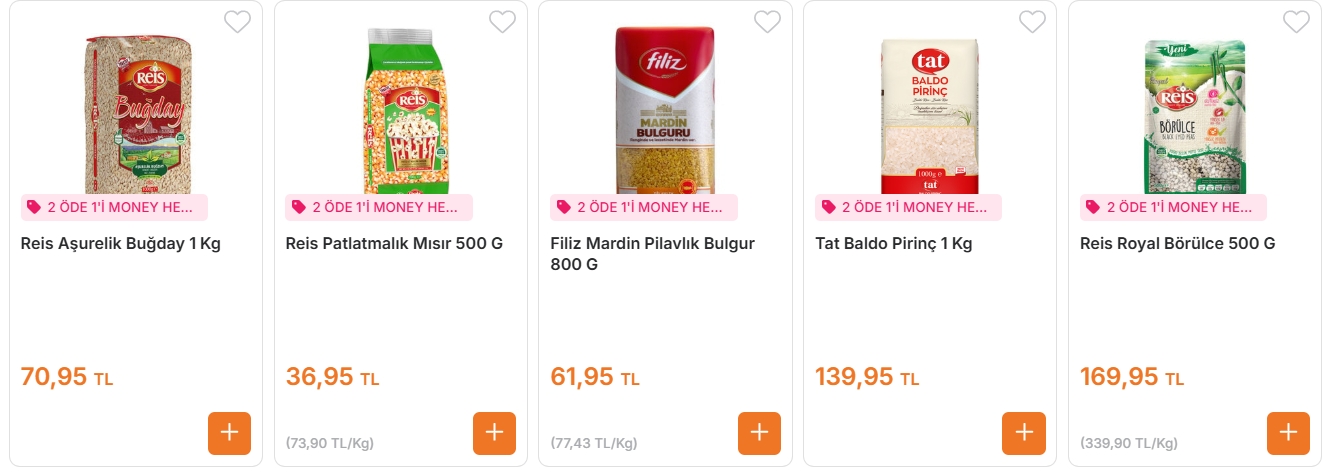Add Tat Baldo Pirinç to cart

tap(1023, 433)
